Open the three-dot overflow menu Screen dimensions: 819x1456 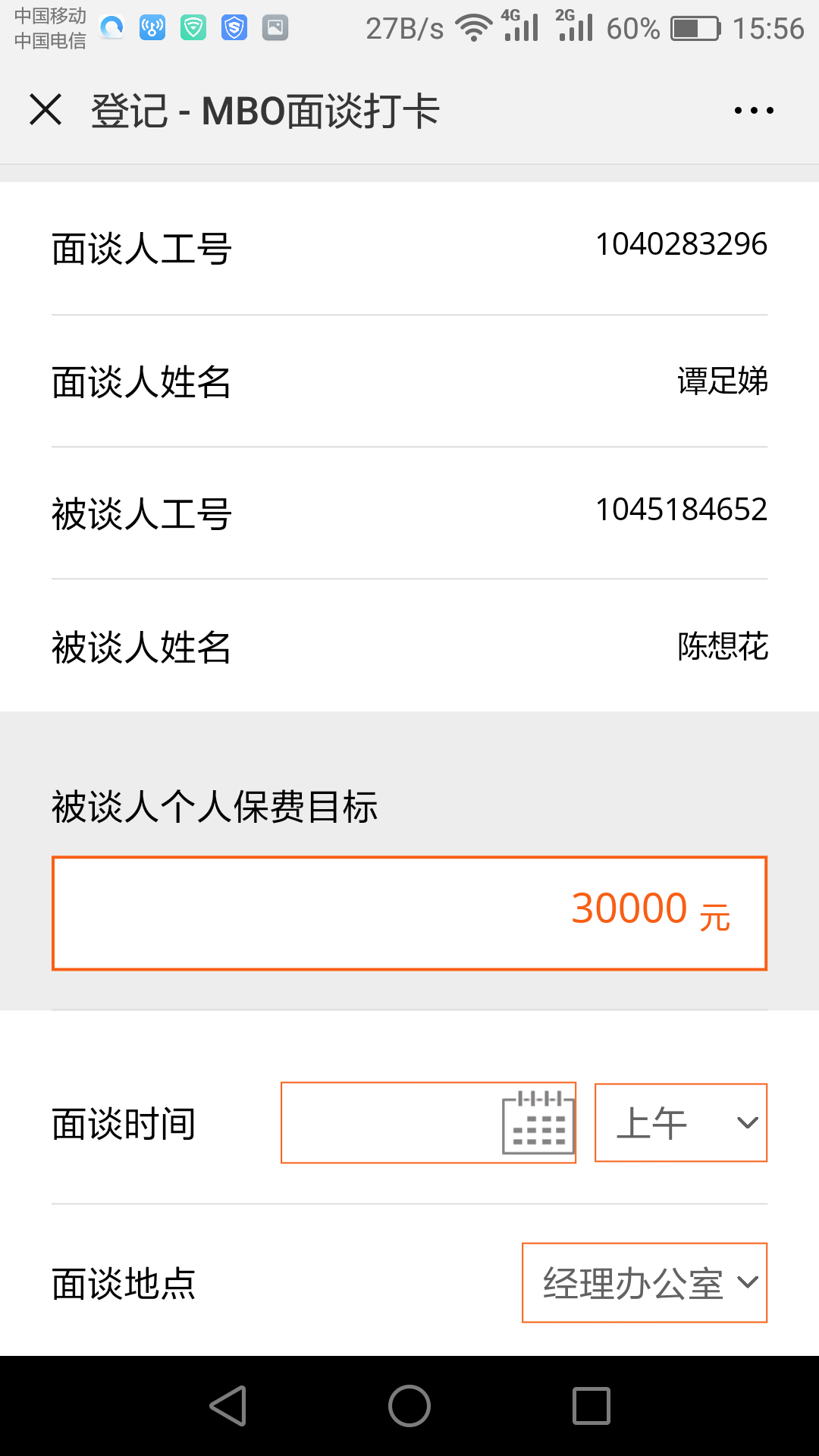754,111
